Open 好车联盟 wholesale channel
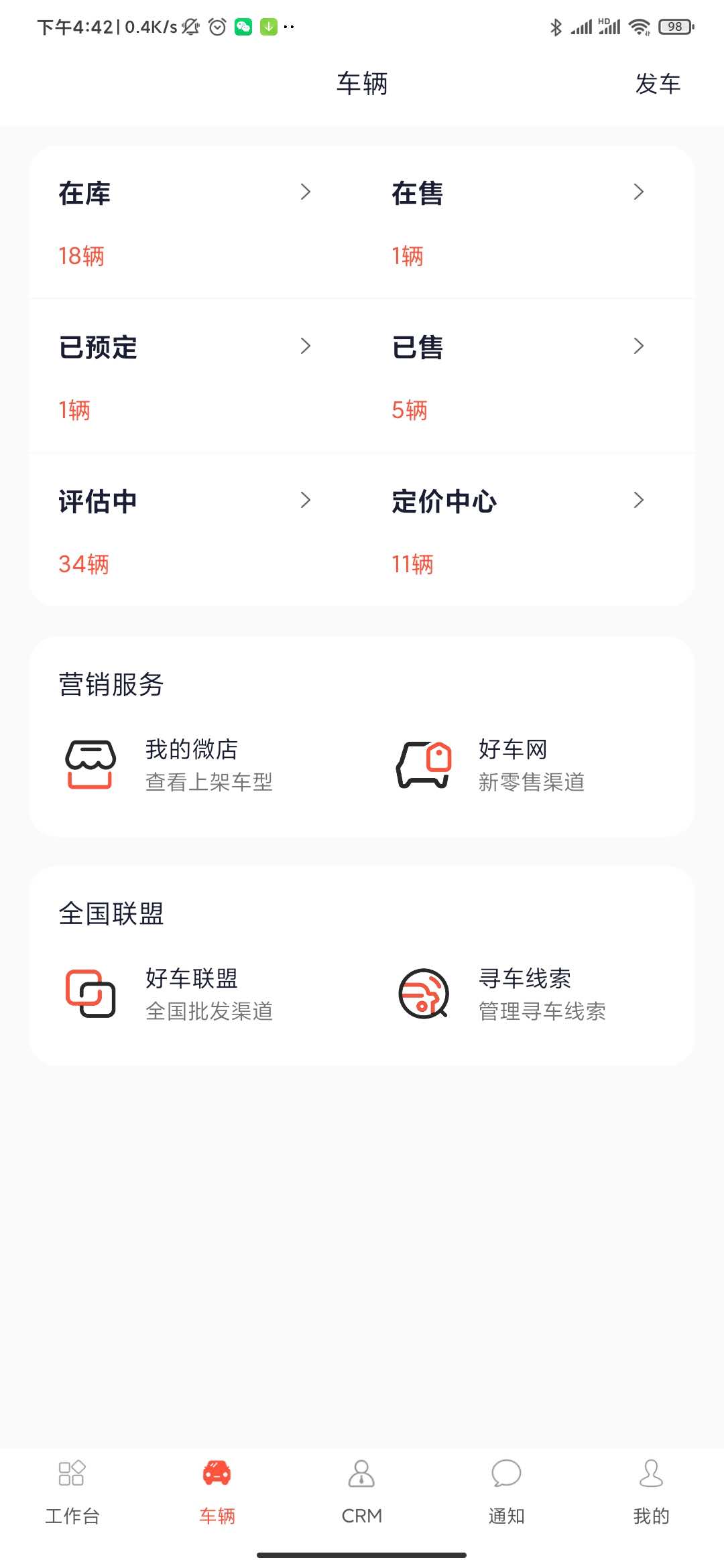 pos(191,993)
